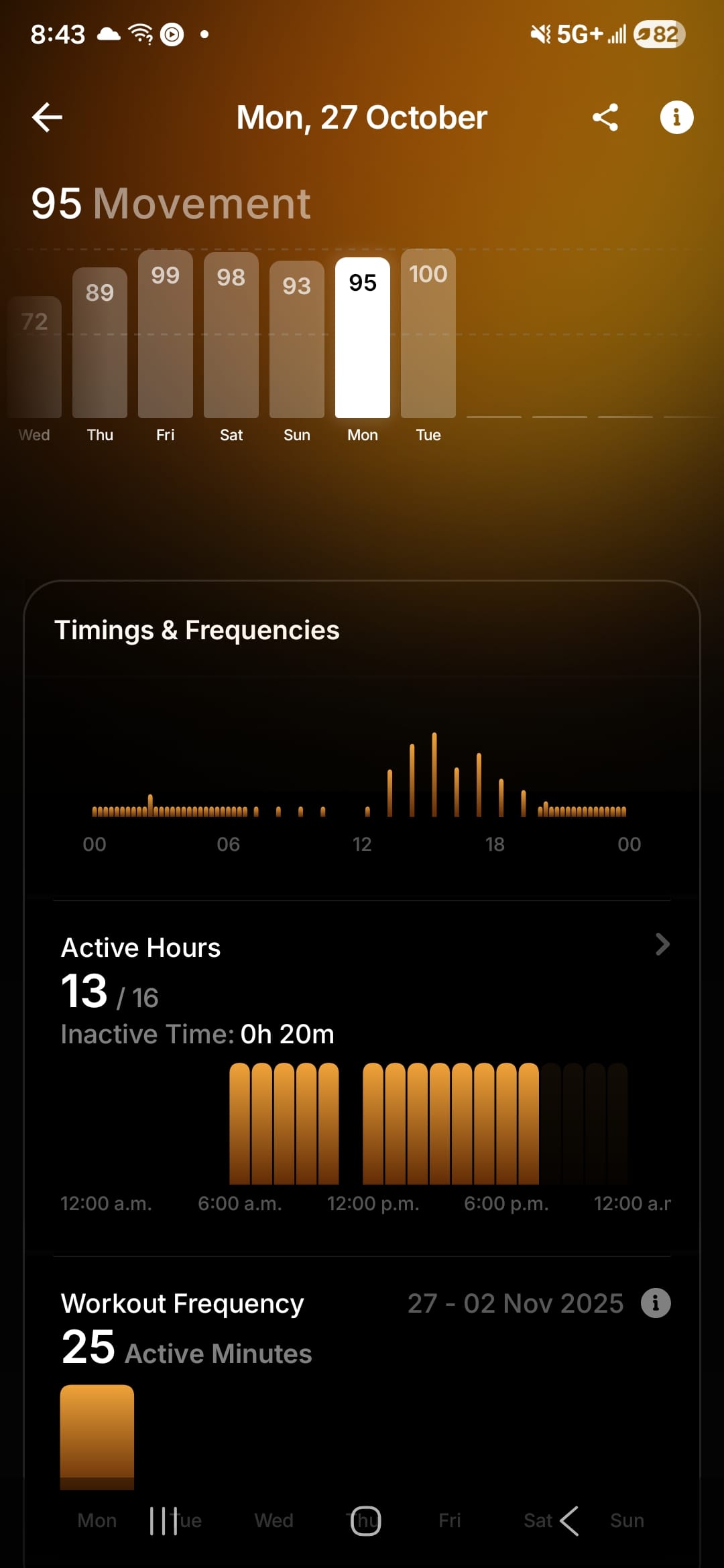Open Workout Frequency info icon

coord(656,1303)
